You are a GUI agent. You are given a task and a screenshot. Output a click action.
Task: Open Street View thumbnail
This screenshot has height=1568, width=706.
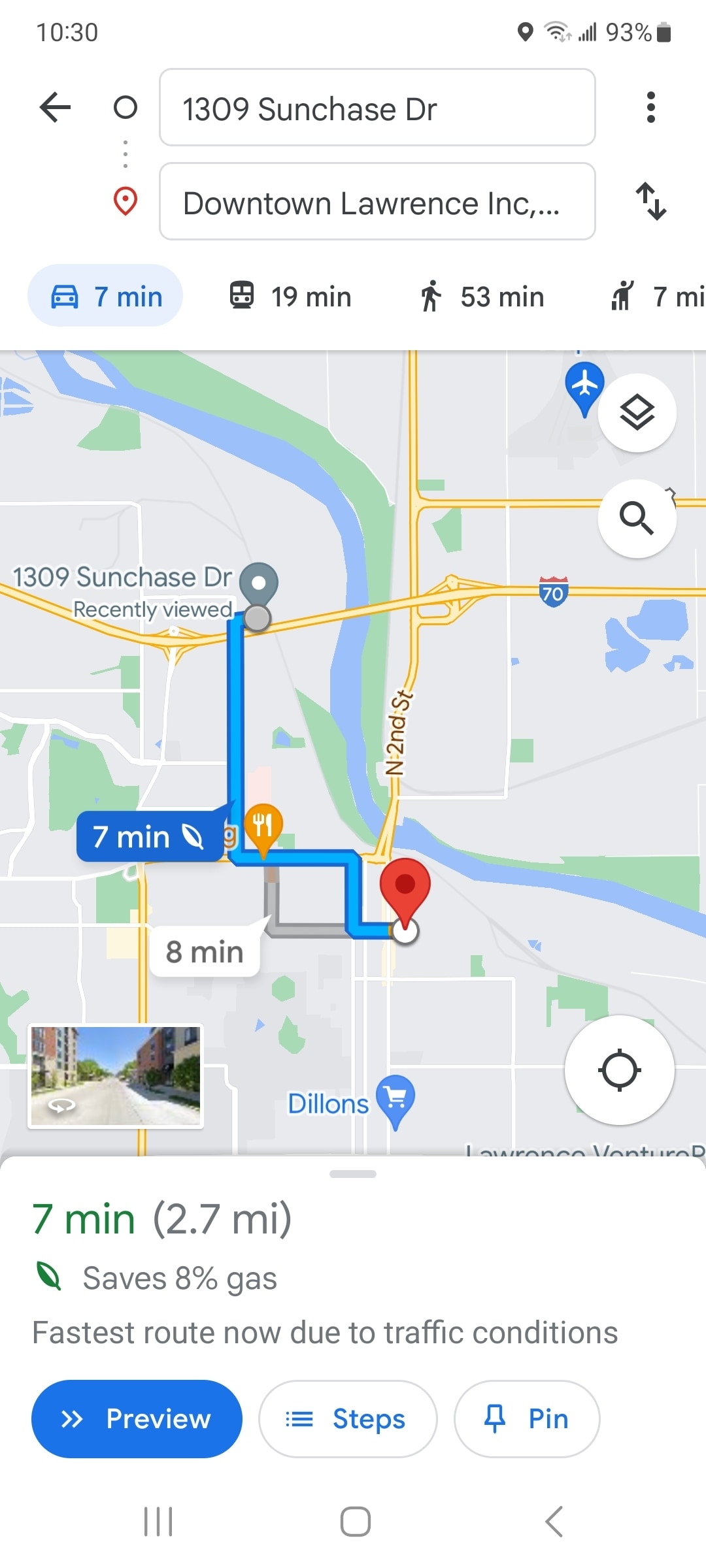116,1076
